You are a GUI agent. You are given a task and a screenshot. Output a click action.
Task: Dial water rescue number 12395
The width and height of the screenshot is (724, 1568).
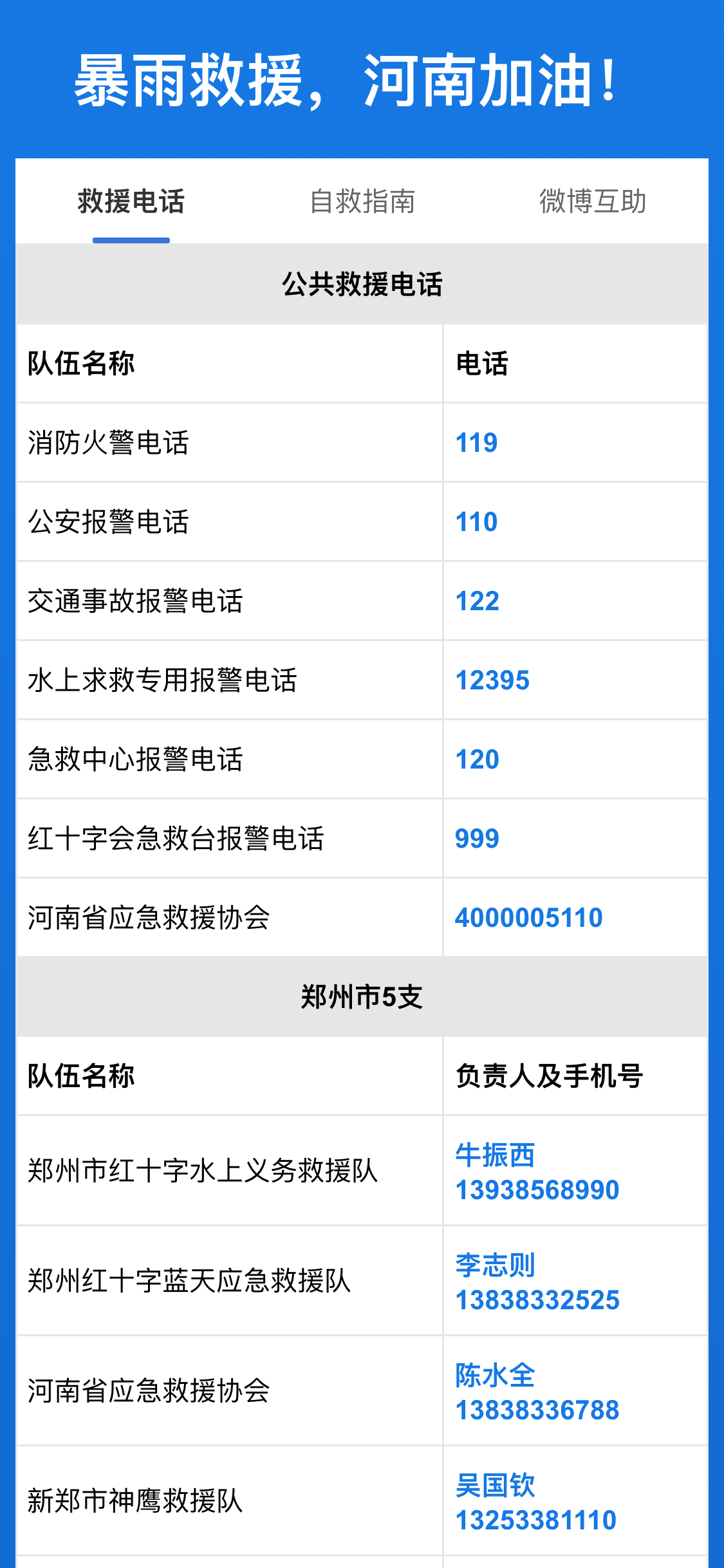[492, 680]
